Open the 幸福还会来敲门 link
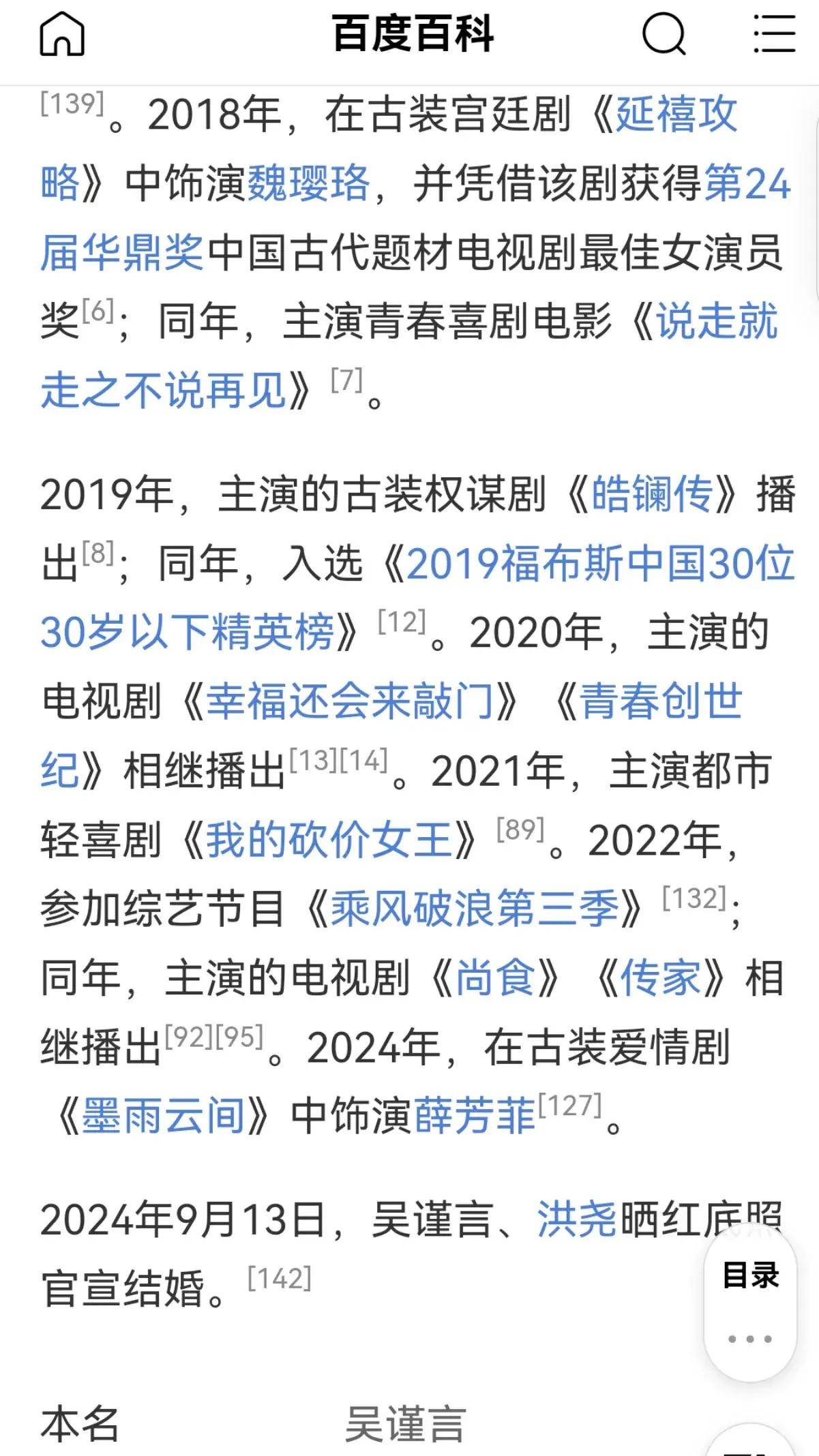Image resolution: width=819 pixels, height=1456 pixels. coord(350,701)
